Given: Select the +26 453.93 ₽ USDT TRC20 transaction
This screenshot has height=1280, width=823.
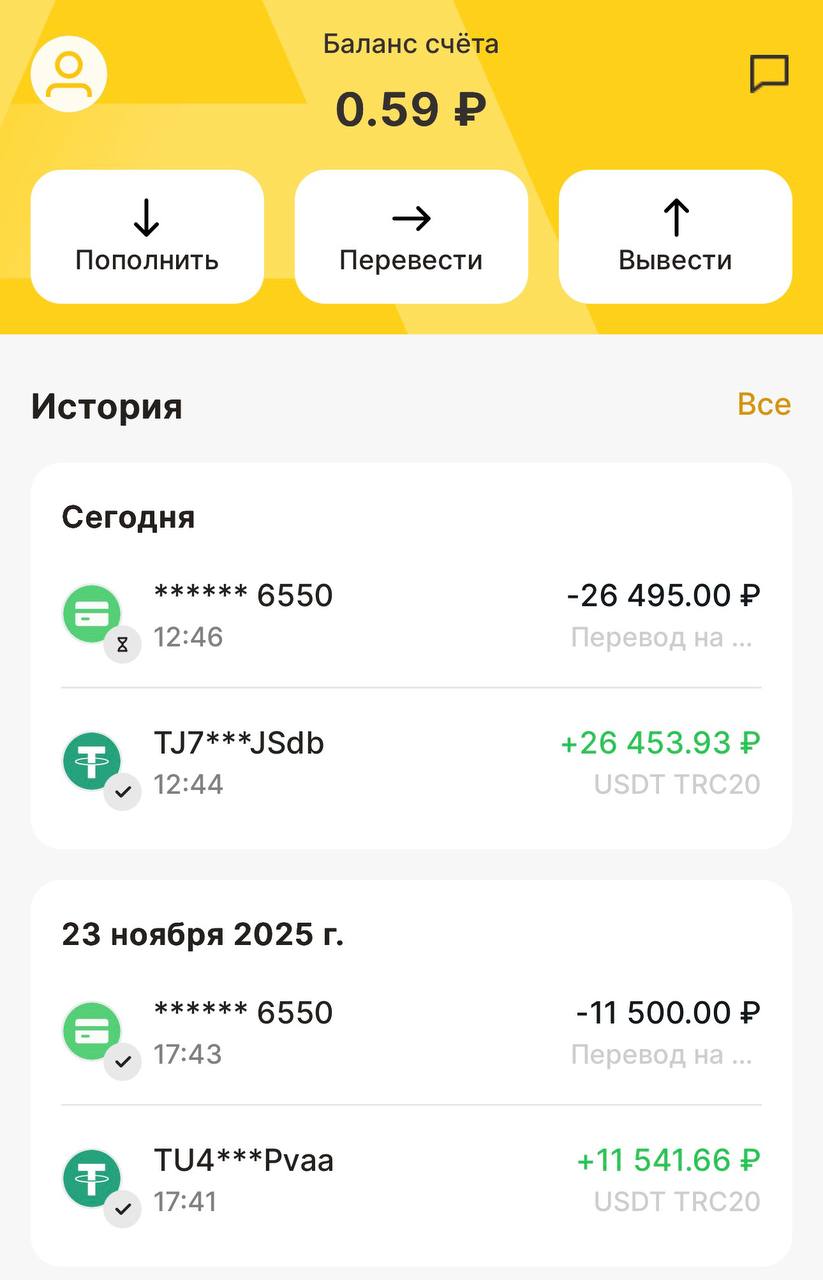Looking at the screenshot, I should click(411, 762).
